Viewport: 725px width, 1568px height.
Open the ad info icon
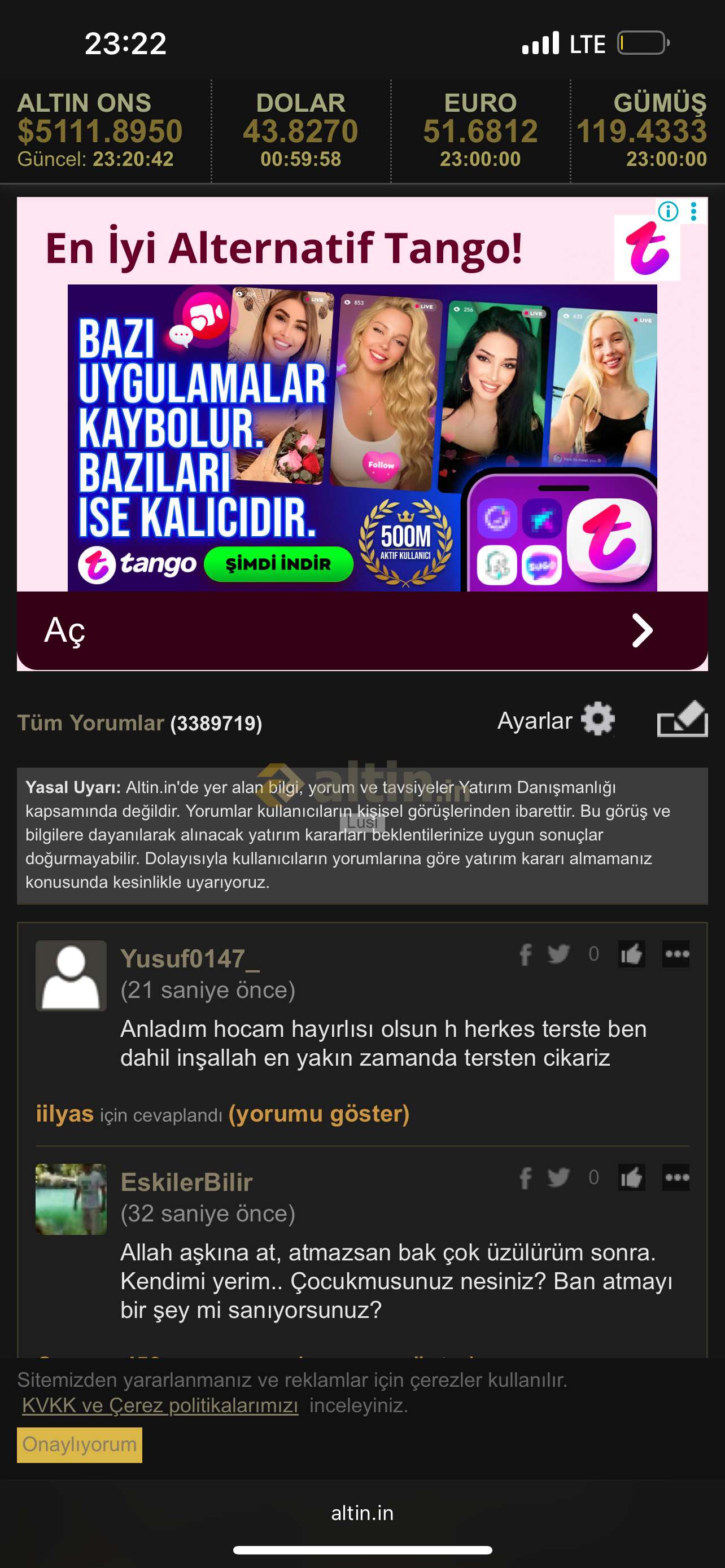point(668,211)
